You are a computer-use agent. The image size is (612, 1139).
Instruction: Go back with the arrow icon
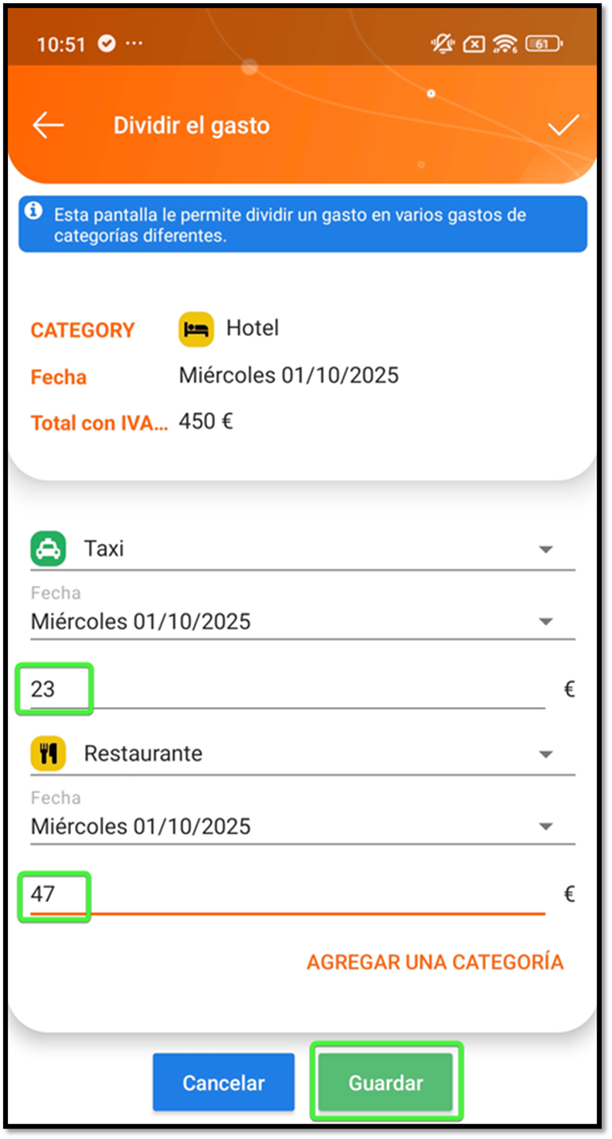tap(48, 125)
